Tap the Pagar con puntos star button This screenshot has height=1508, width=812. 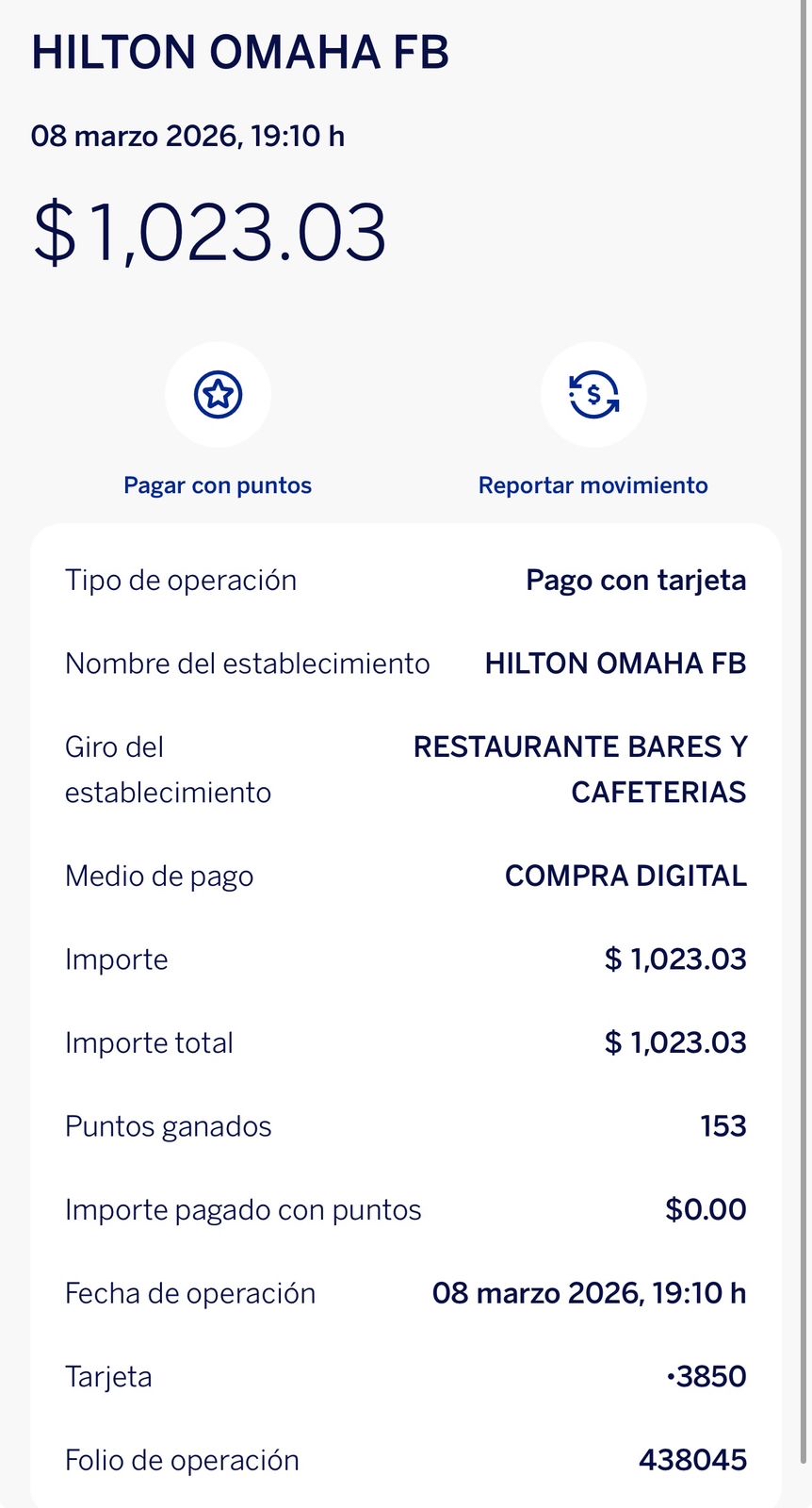coord(218,394)
